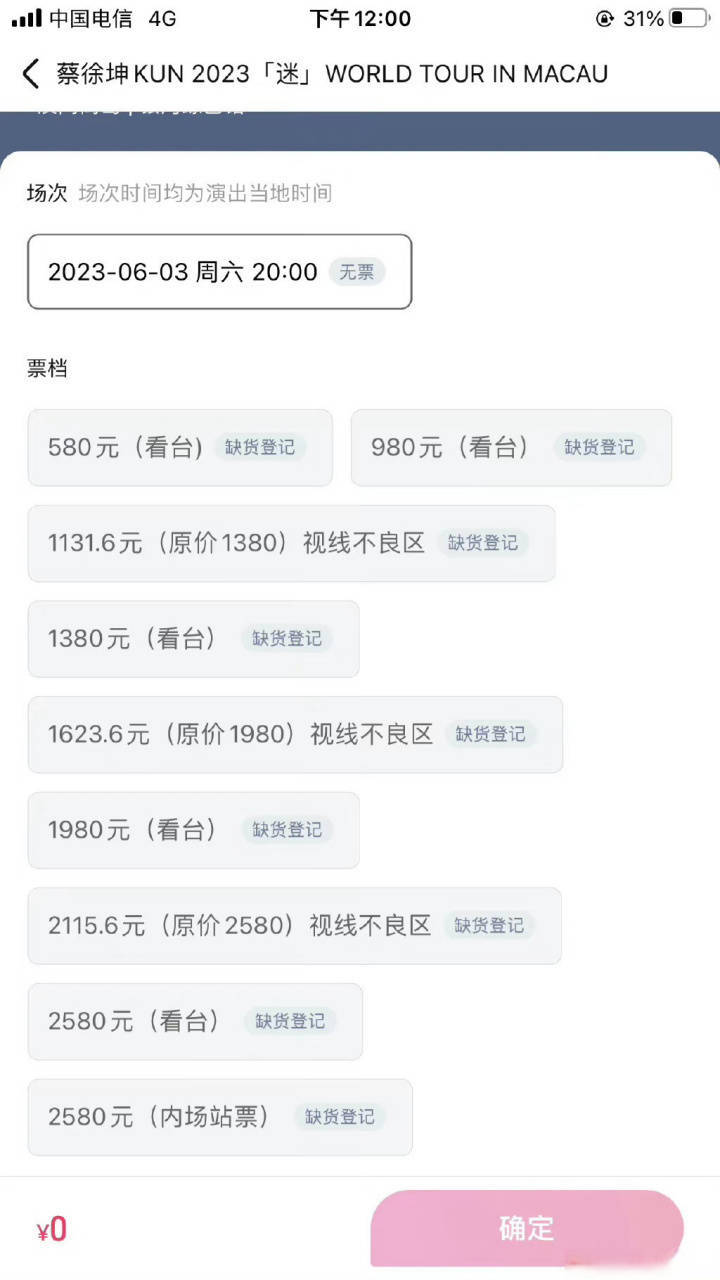Image resolution: width=720 pixels, height=1280 pixels.
Task: Pick 2115.6元 视线不良区 ticket option
Action: click(x=294, y=926)
